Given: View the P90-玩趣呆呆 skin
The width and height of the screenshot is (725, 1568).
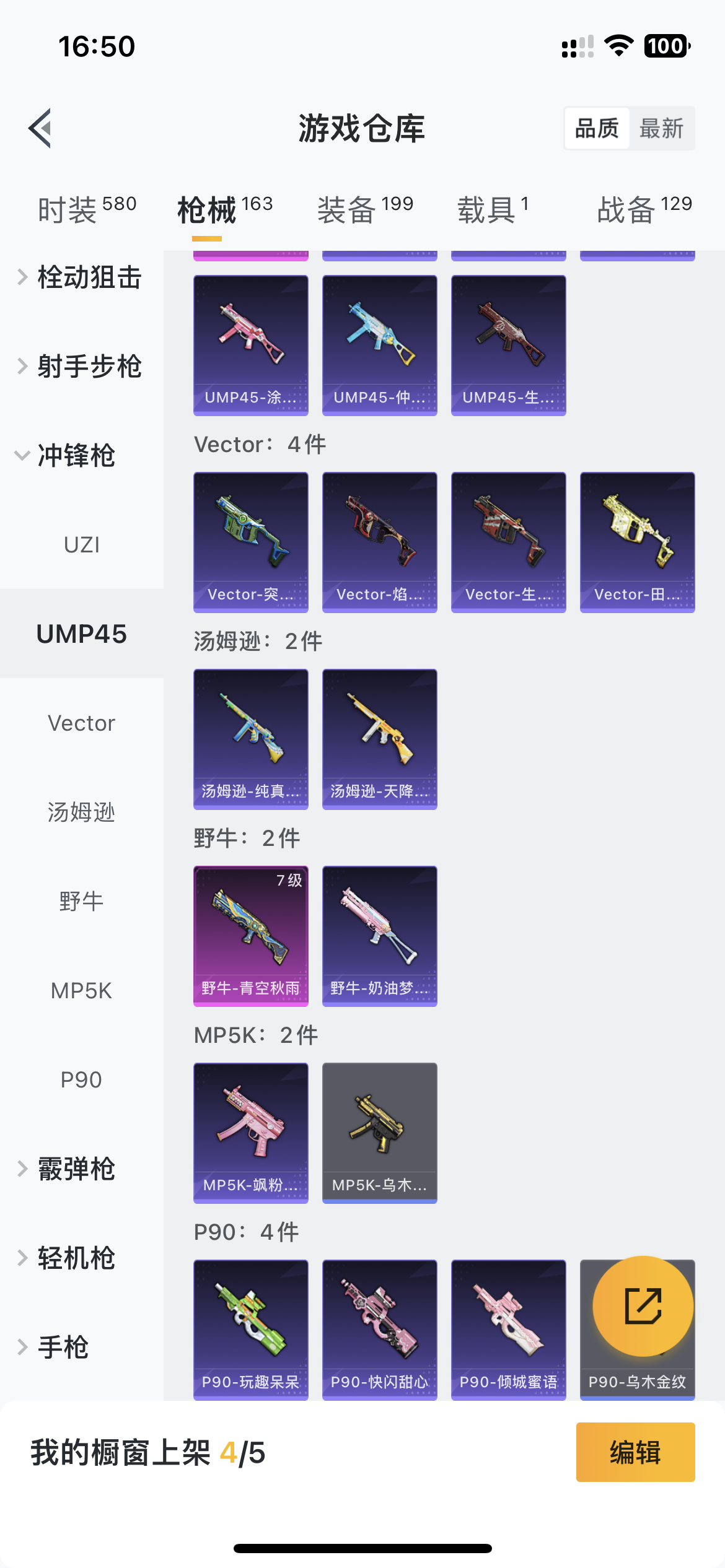Looking at the screenshot, I should tap(251, 1330).
